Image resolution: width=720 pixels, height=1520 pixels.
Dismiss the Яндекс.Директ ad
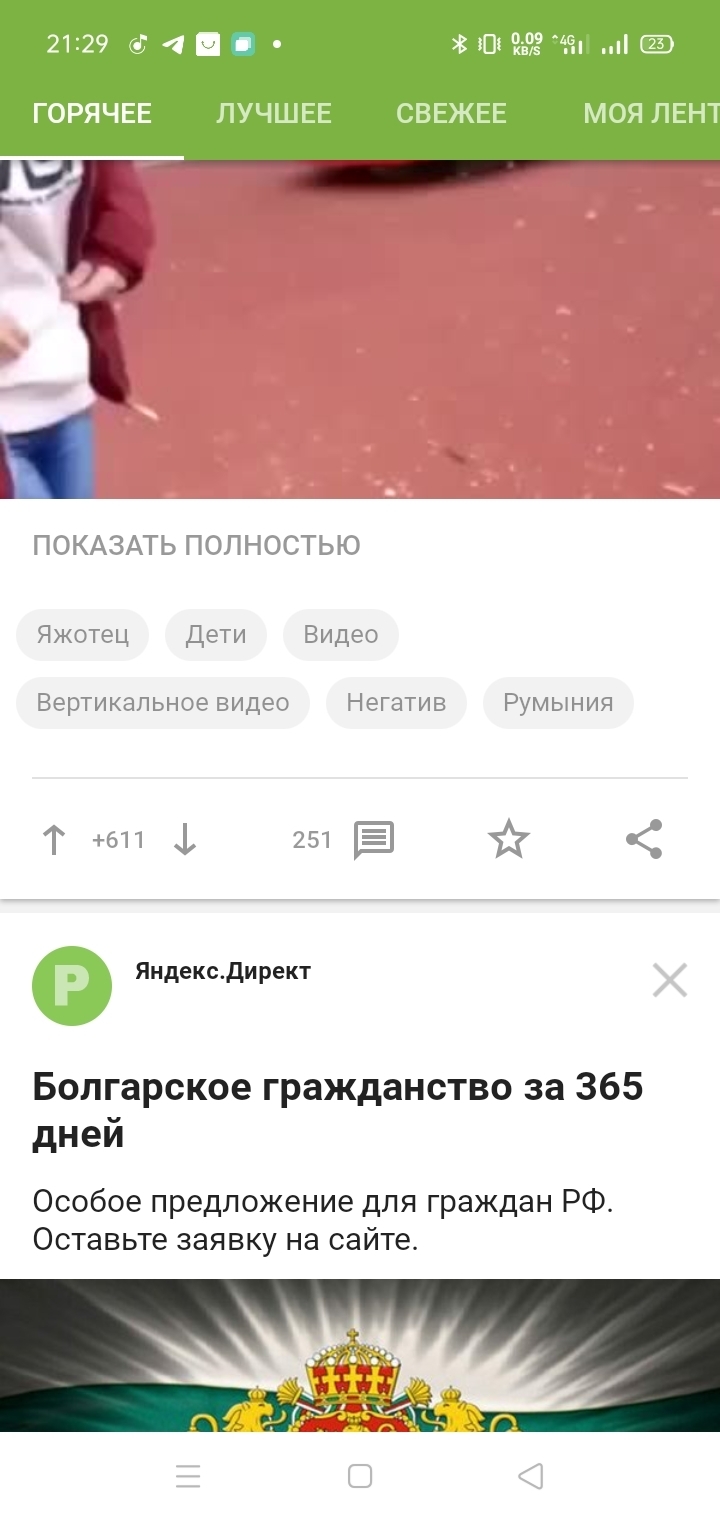[x=669, y=981]
